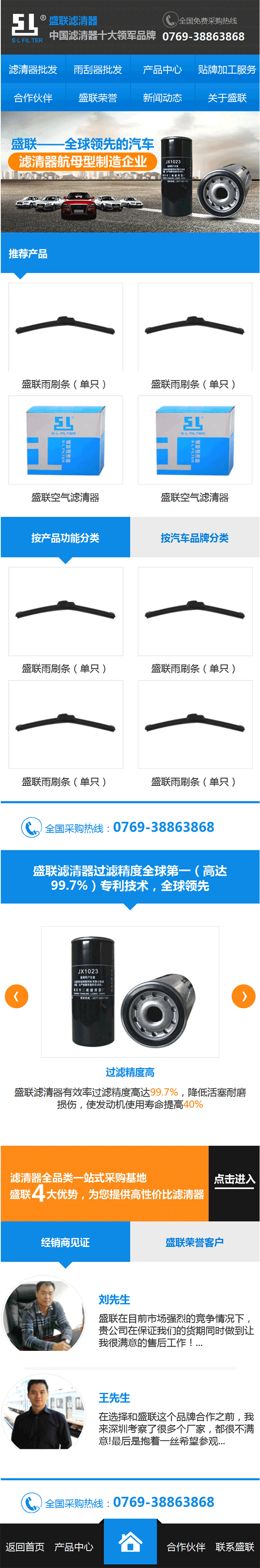Tap 点击进入 button
This screenshot has width=260, height=1568.
pos(234,1179)
